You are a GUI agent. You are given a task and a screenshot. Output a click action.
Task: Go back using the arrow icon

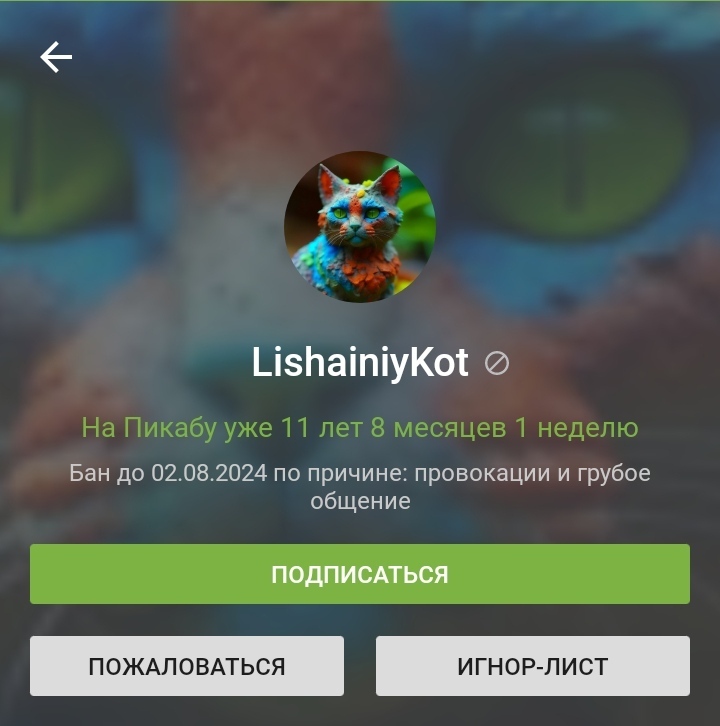tap(56, 58)
